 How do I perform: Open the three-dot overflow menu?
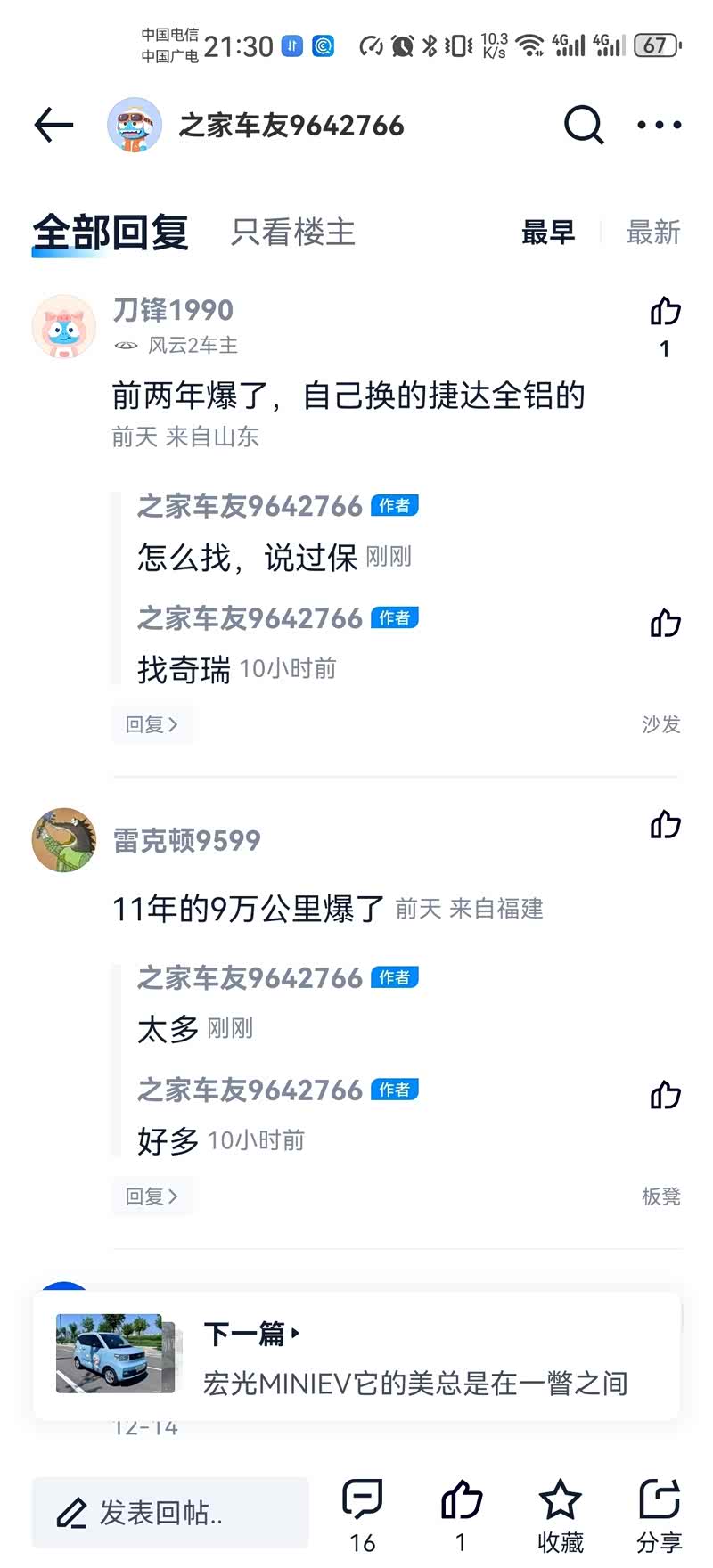(659, 126)
